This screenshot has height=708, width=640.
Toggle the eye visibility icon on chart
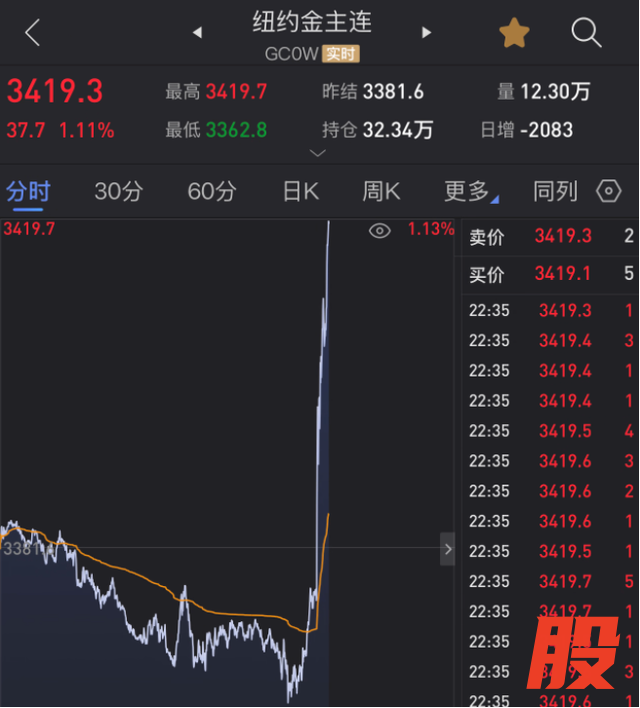pos(380,231)
